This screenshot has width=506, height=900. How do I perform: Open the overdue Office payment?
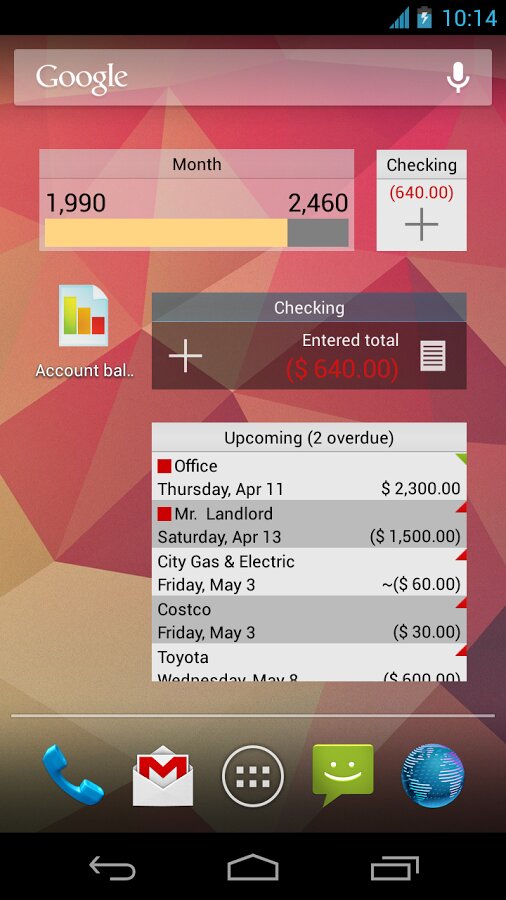tap(309, 476)
